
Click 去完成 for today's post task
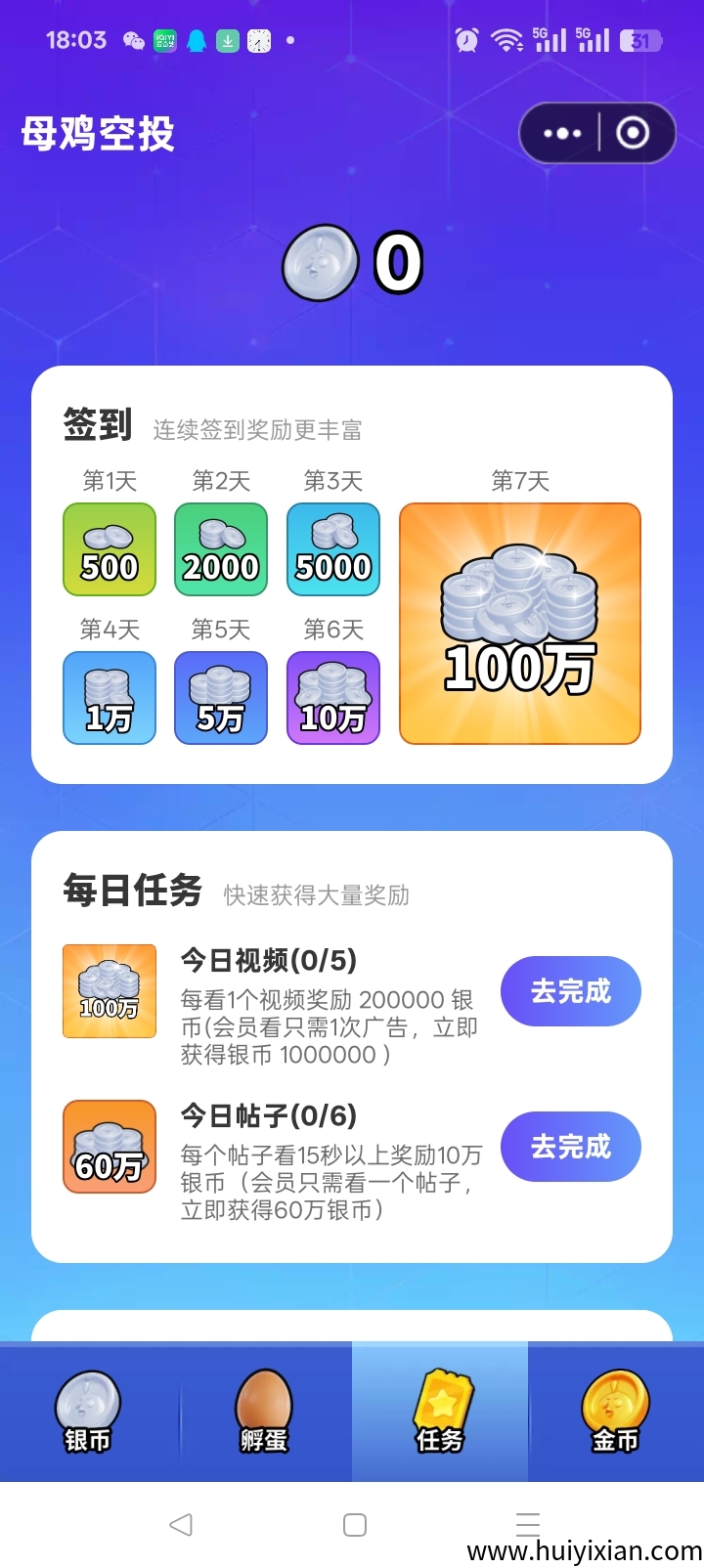(x=571, y=1147)
